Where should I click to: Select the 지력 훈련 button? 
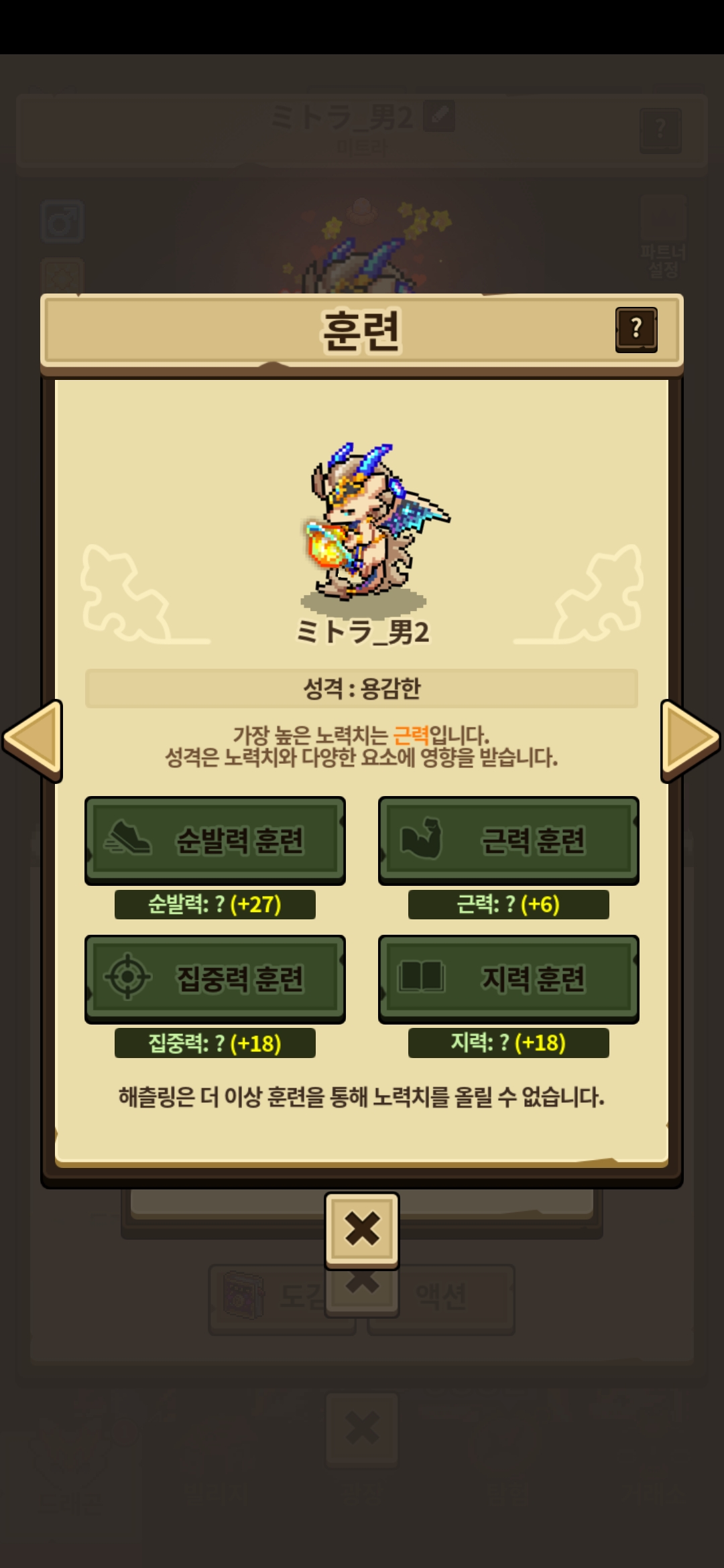508,978
